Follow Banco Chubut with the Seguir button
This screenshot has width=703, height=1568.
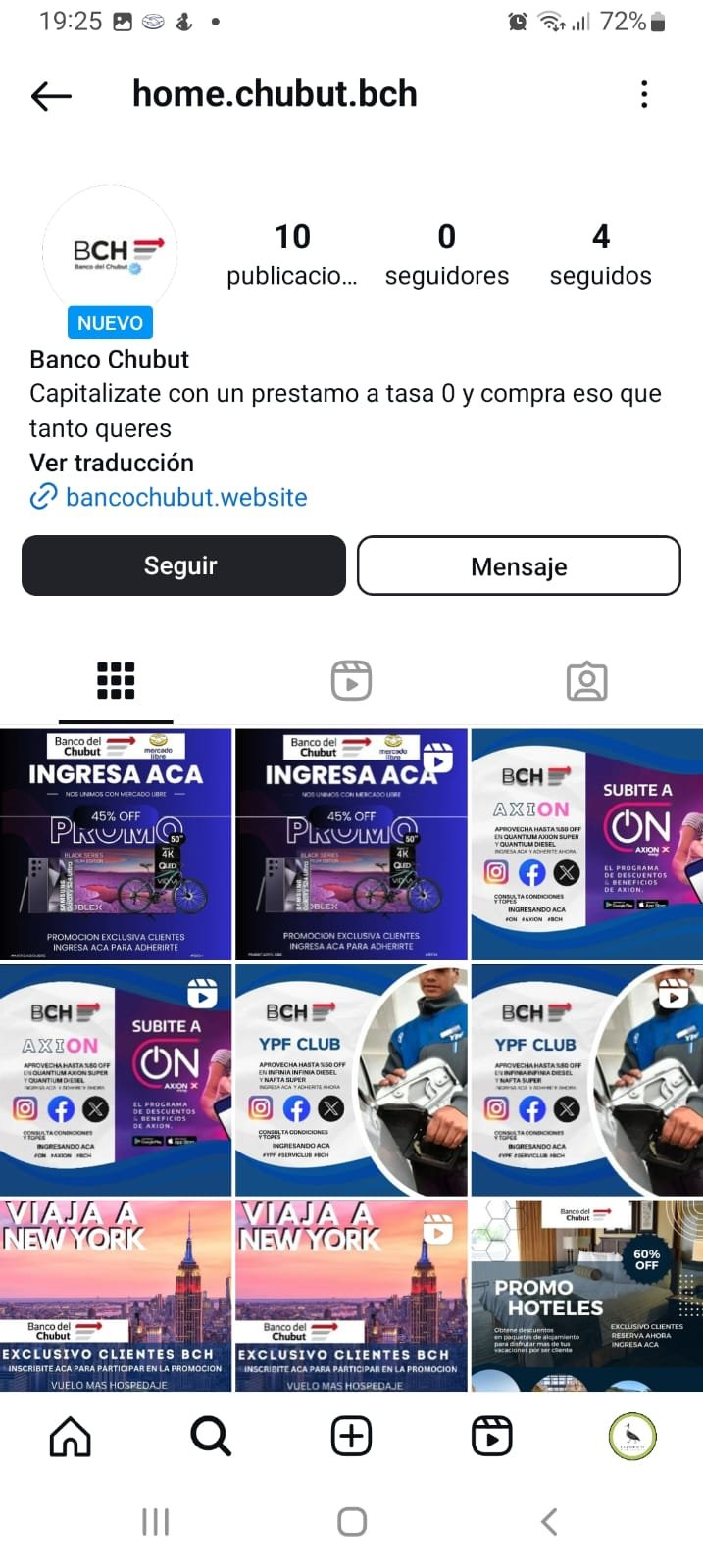coord(183,565)
